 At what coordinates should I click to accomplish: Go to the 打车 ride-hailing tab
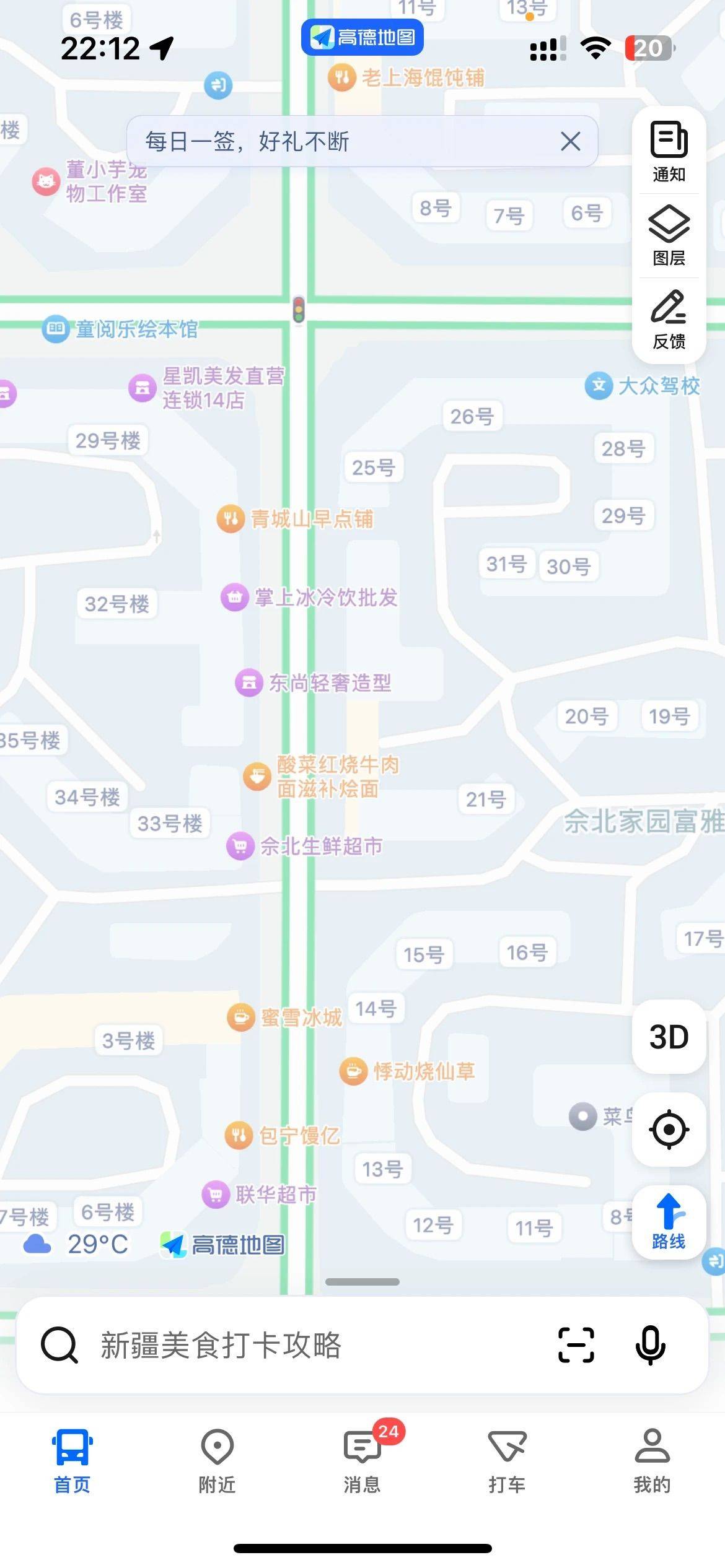[x=507, y=1459]
